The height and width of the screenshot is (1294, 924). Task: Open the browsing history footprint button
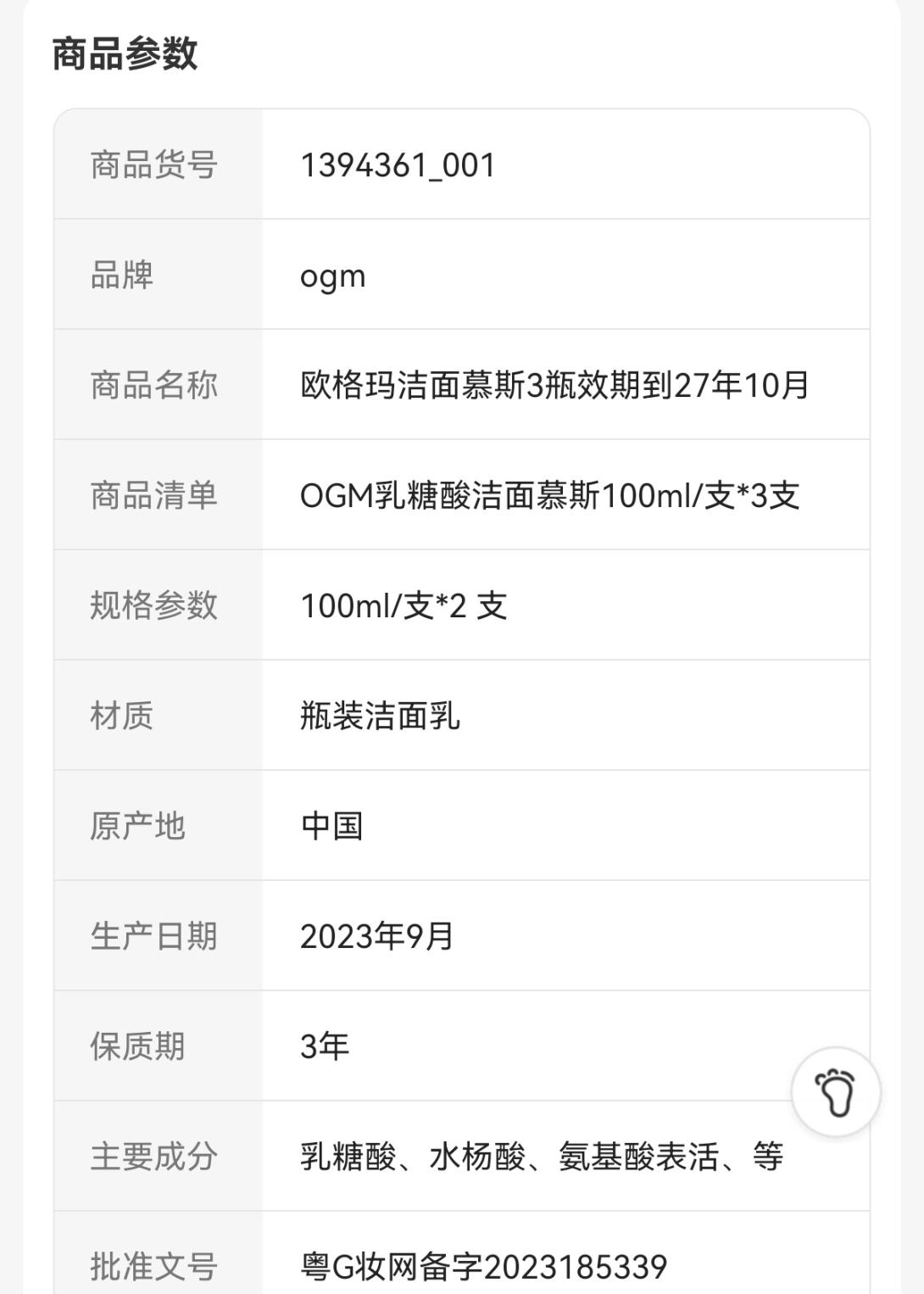point(836,1092)
